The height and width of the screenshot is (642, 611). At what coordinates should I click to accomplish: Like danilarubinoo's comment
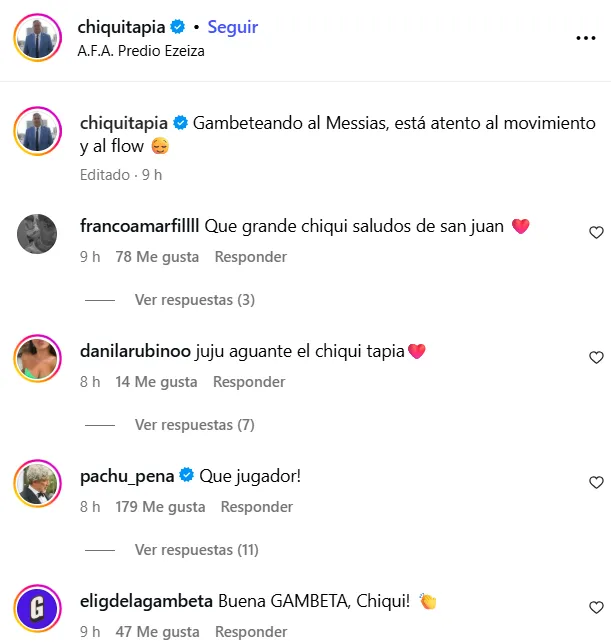pos(596,357)
